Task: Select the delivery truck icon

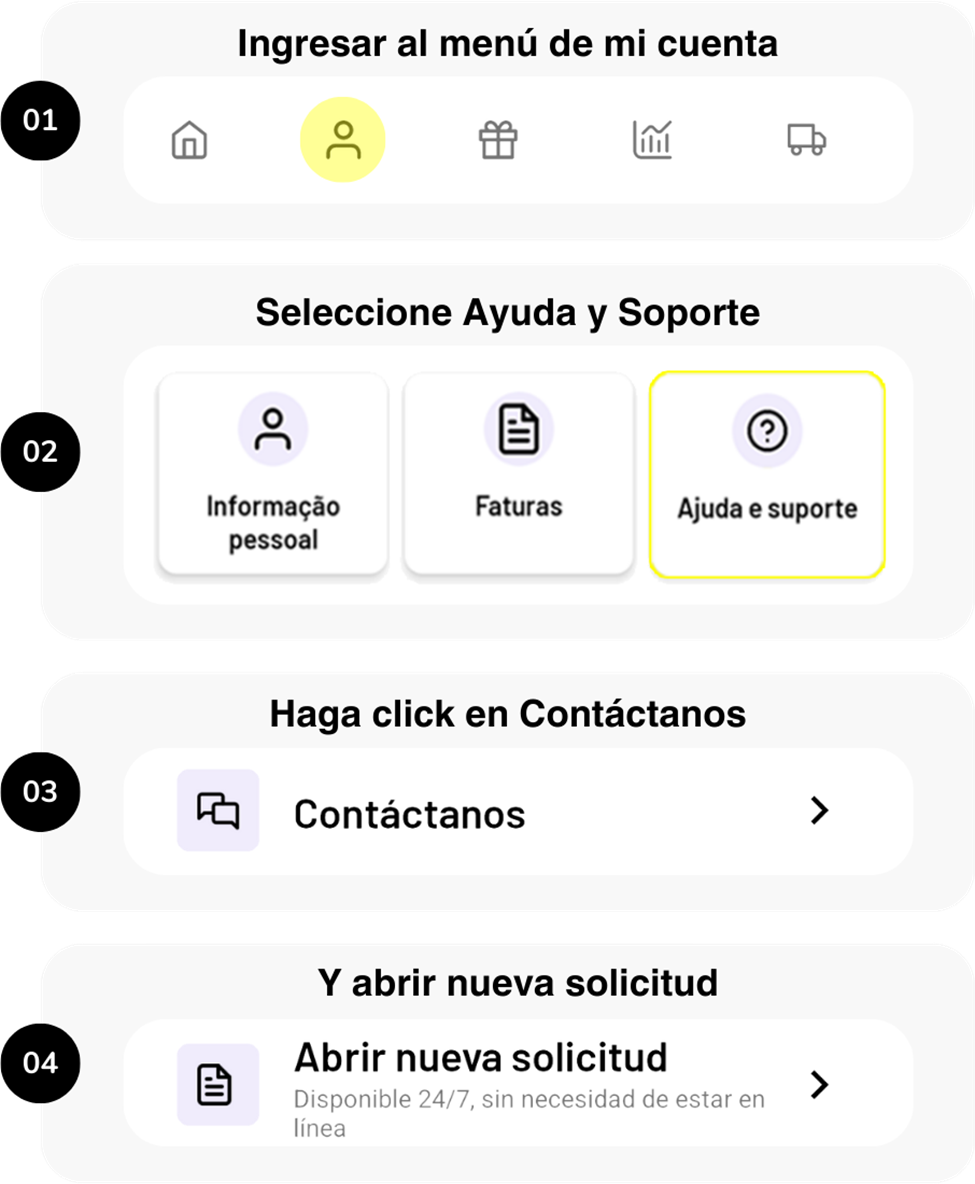Action: click(806, 140)
